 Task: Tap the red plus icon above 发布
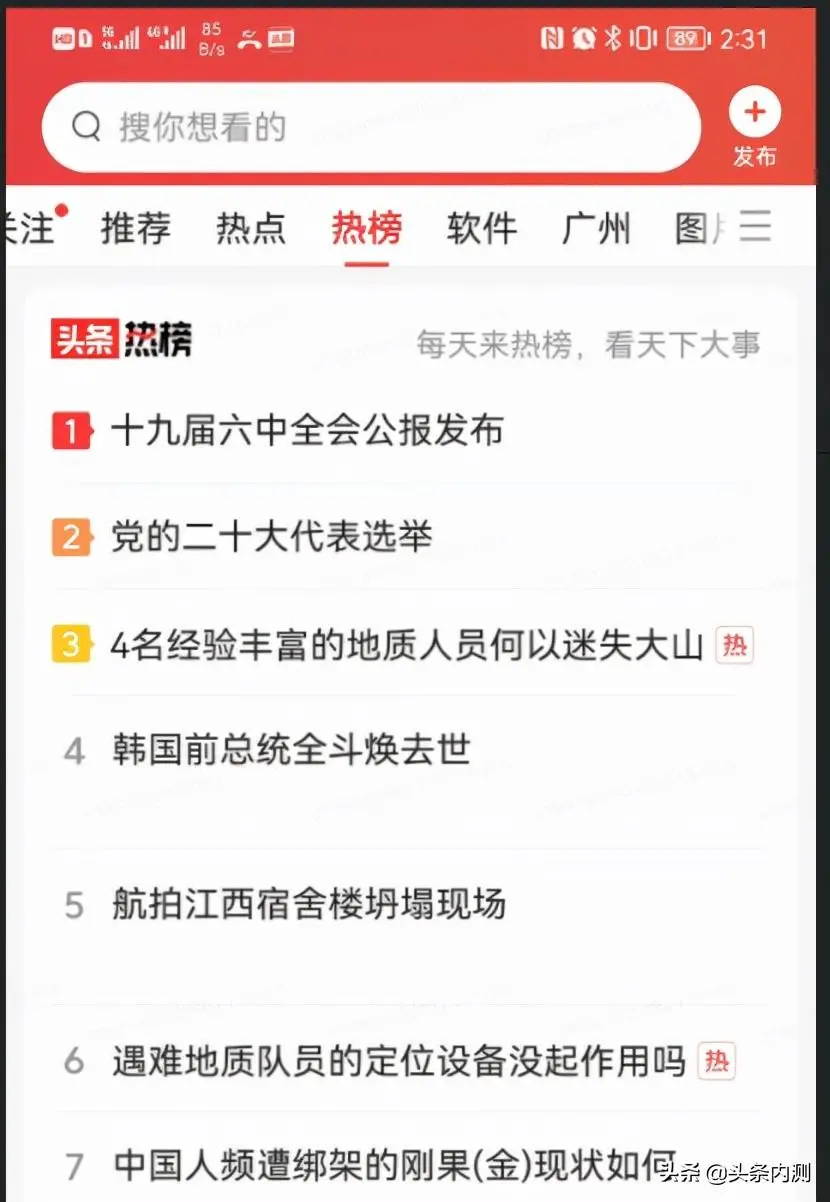pos(754,112)
